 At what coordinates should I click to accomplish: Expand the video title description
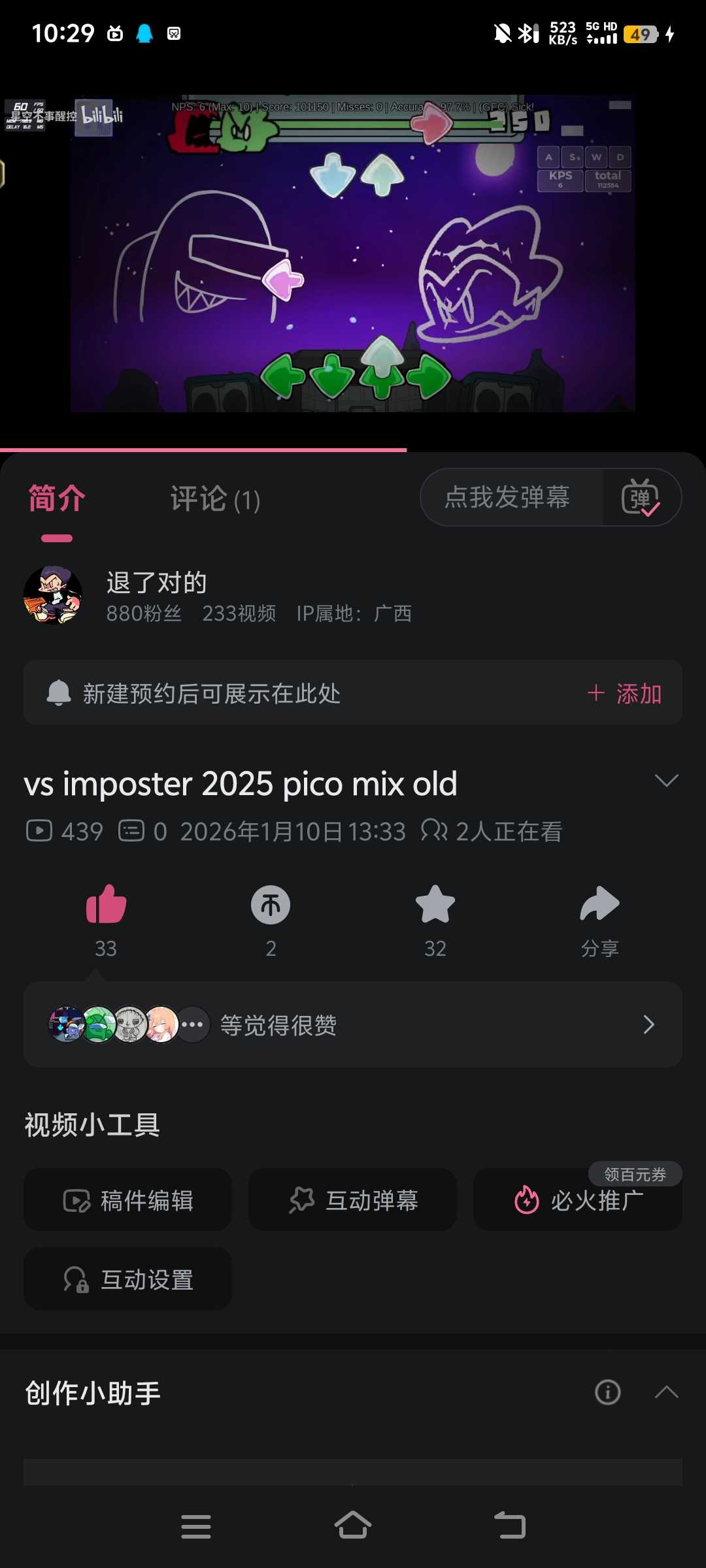(x=666, y=781)
